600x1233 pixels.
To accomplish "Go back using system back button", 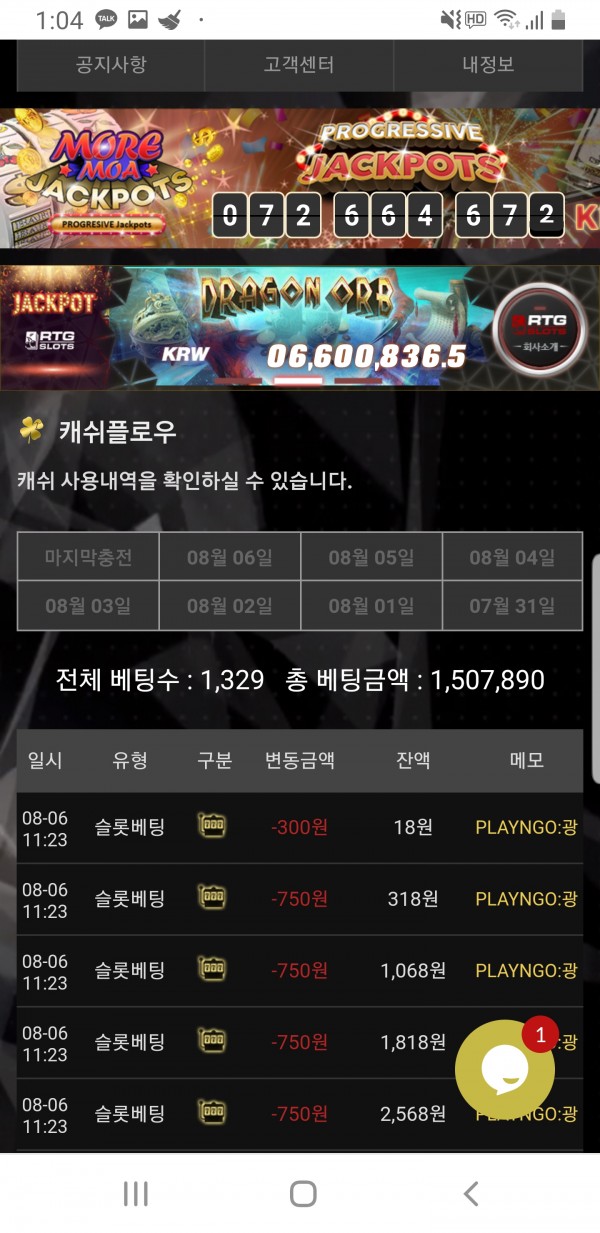I will (470, 1193).
